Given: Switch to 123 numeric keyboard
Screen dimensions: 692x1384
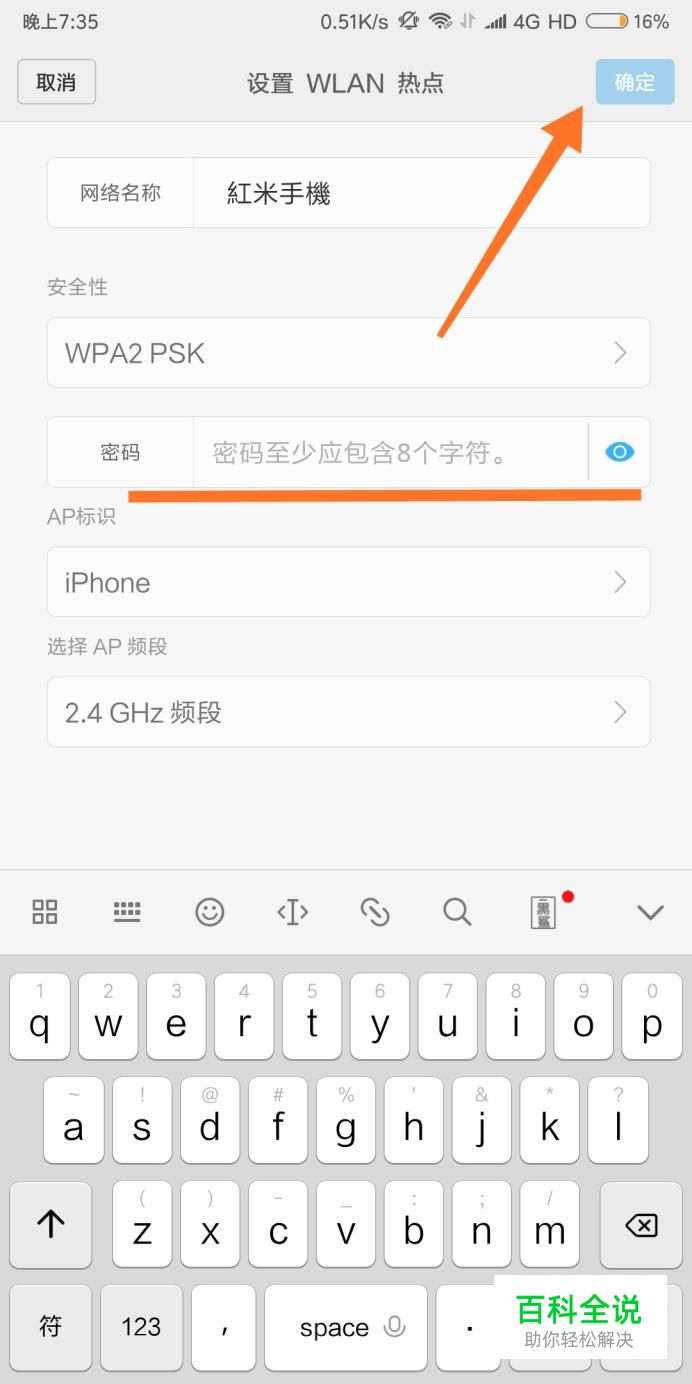Looking at the screenshot, I should click(141, 1327).
